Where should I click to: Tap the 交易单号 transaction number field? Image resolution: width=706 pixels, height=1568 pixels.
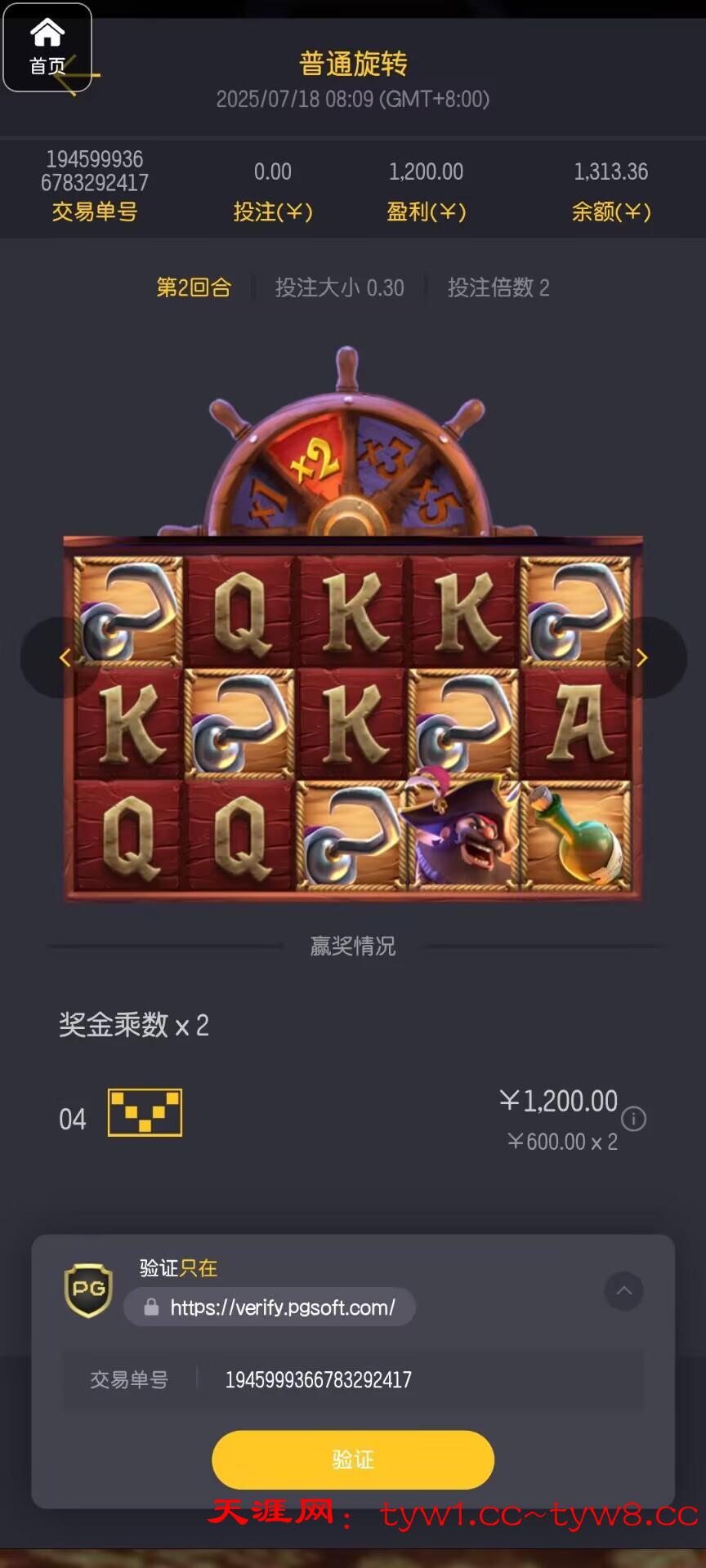point(353,1379)
